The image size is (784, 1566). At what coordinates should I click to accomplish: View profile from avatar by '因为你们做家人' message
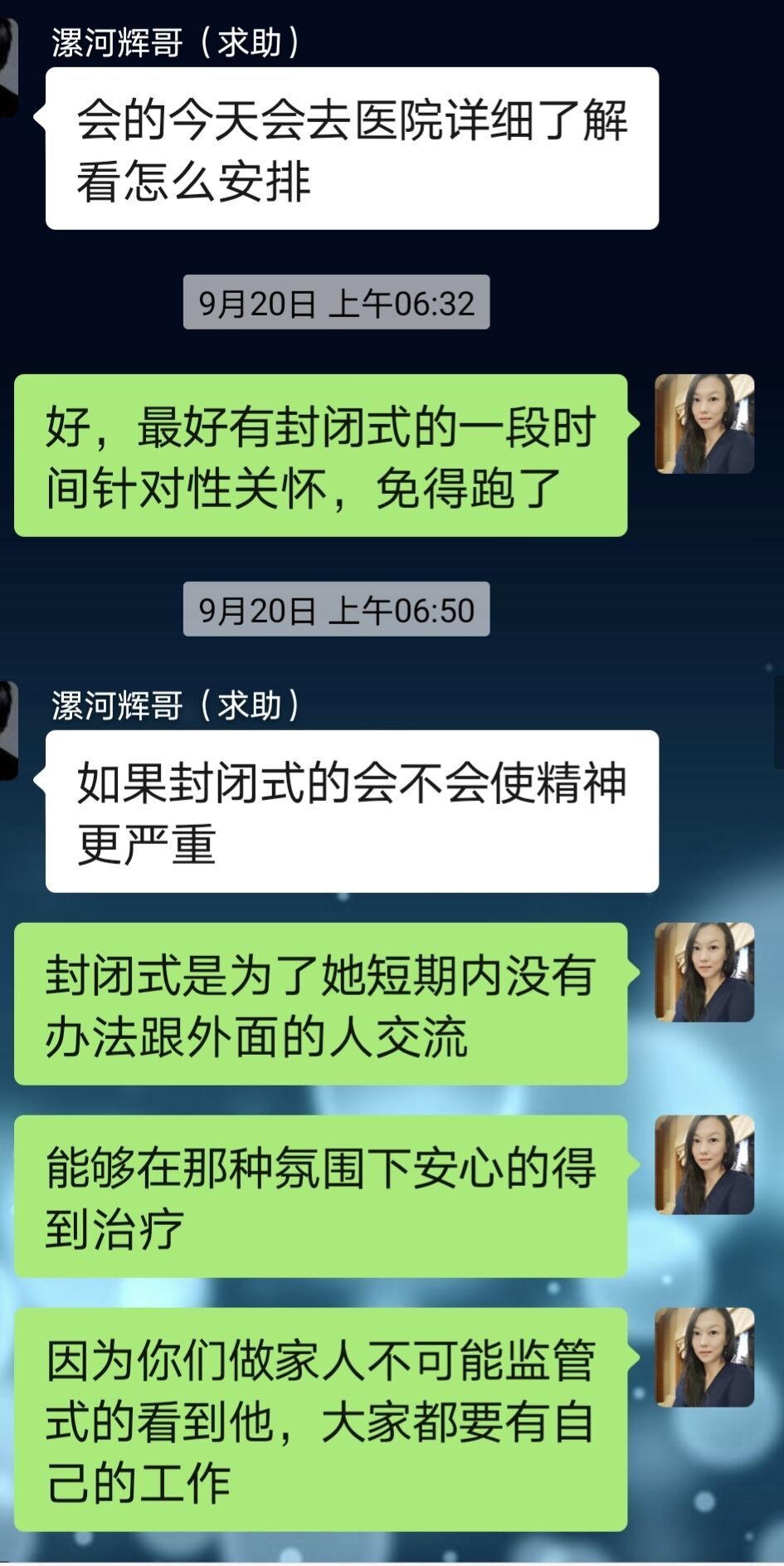(704, 1358)
